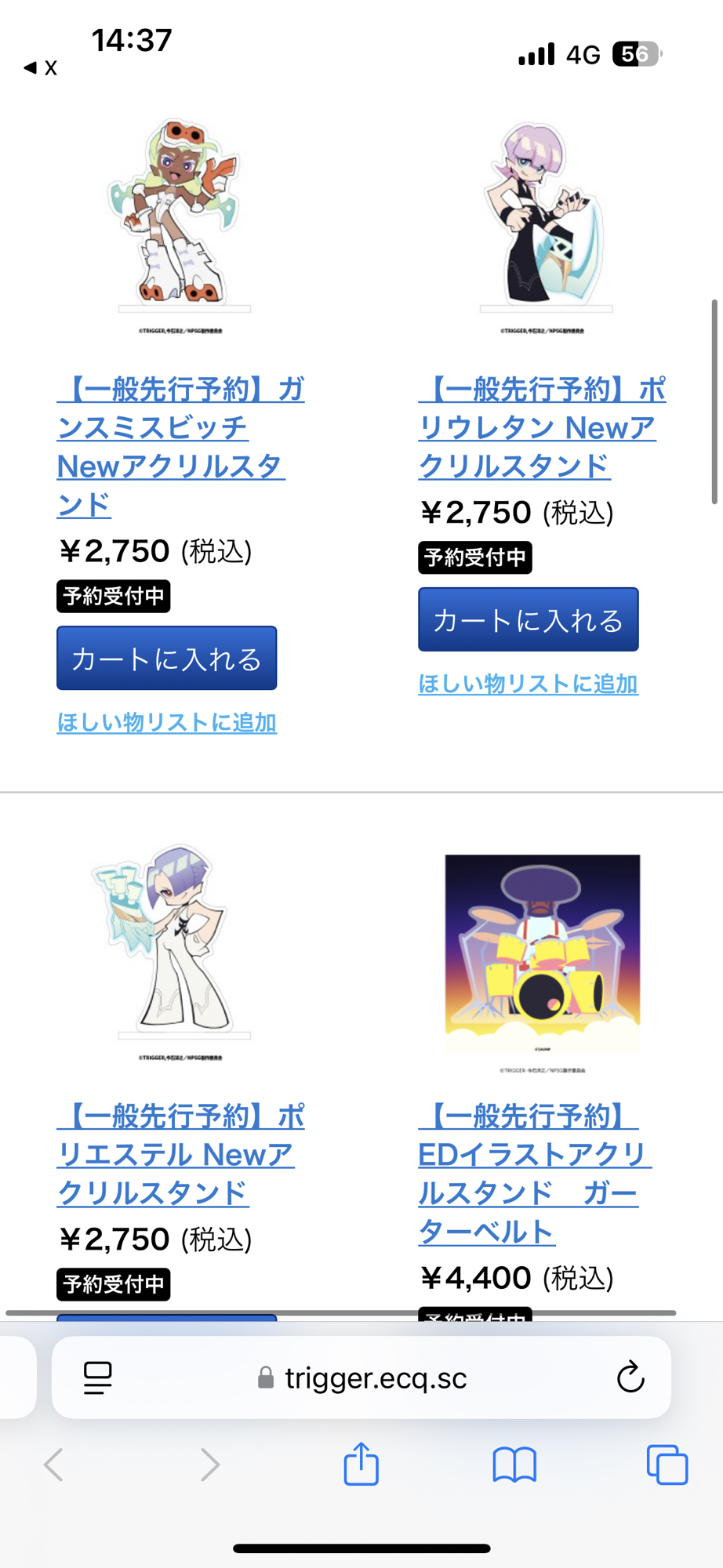Image resolution: width=723 pixels, height=1568 pixels.
Task: Add ポリウレタン stand to wish list
Action: pyautogui.click(x=528, y=684)
